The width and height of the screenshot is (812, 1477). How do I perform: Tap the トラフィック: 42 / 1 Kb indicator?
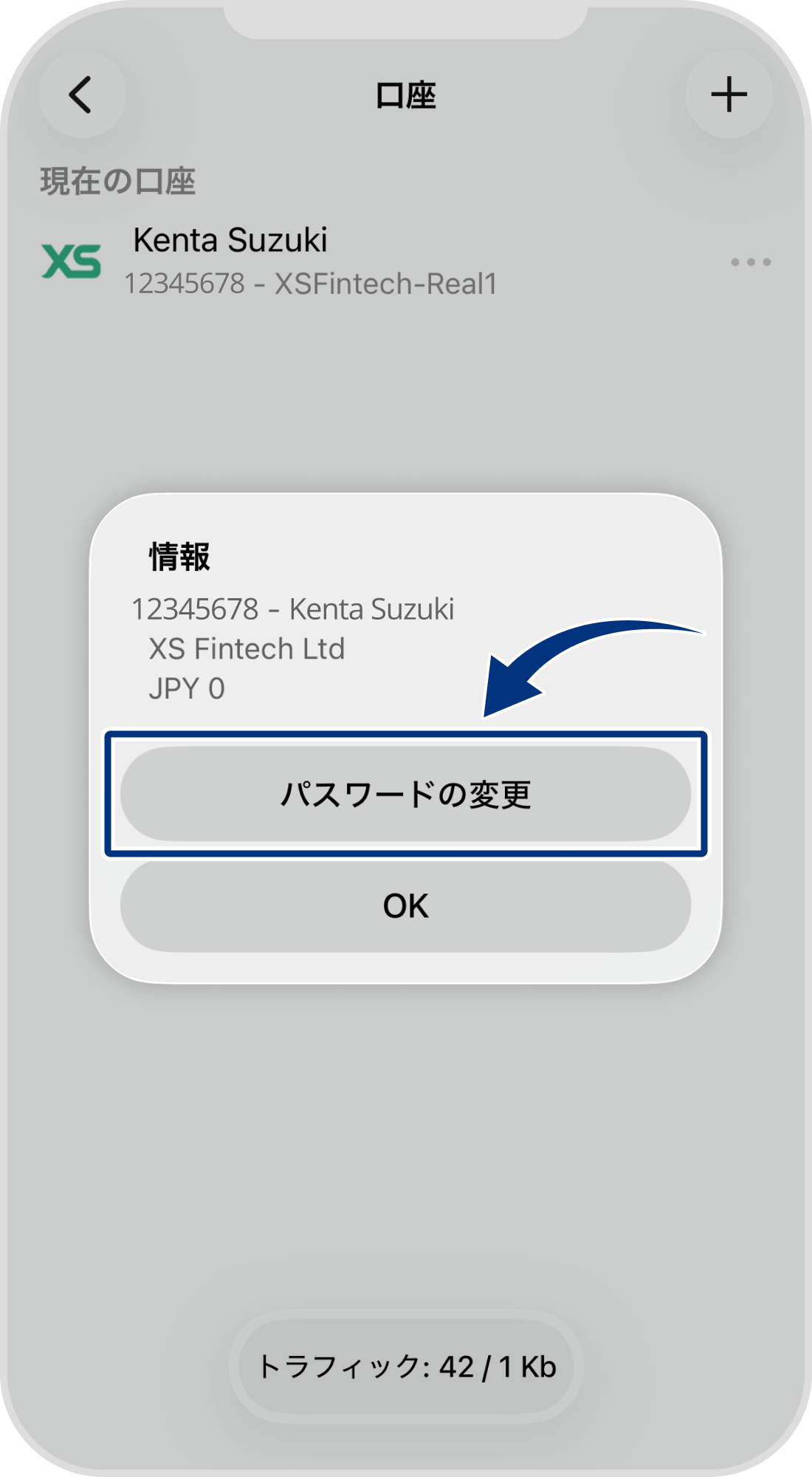tap(405, 1366)
